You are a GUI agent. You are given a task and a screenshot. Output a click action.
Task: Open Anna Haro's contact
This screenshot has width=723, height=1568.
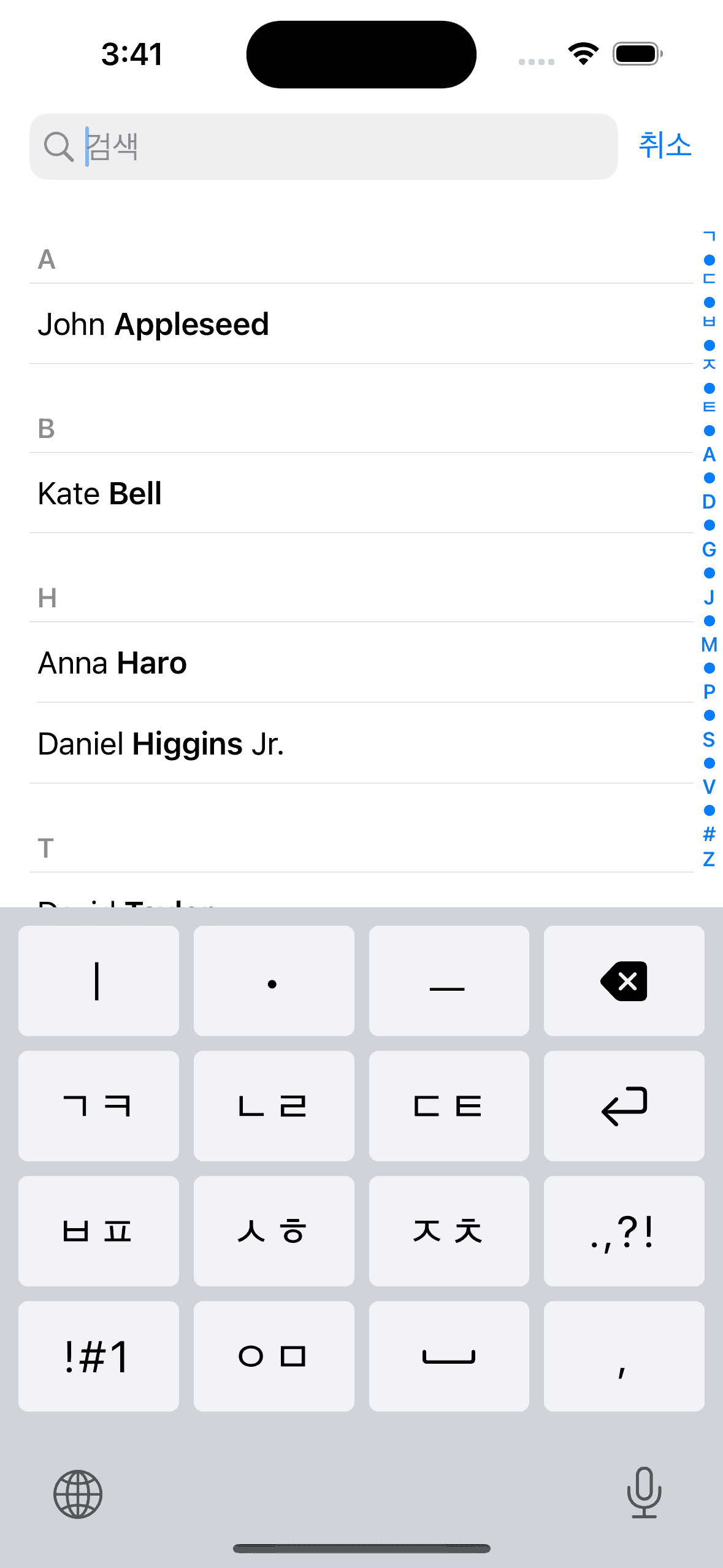tap(112, 663)
